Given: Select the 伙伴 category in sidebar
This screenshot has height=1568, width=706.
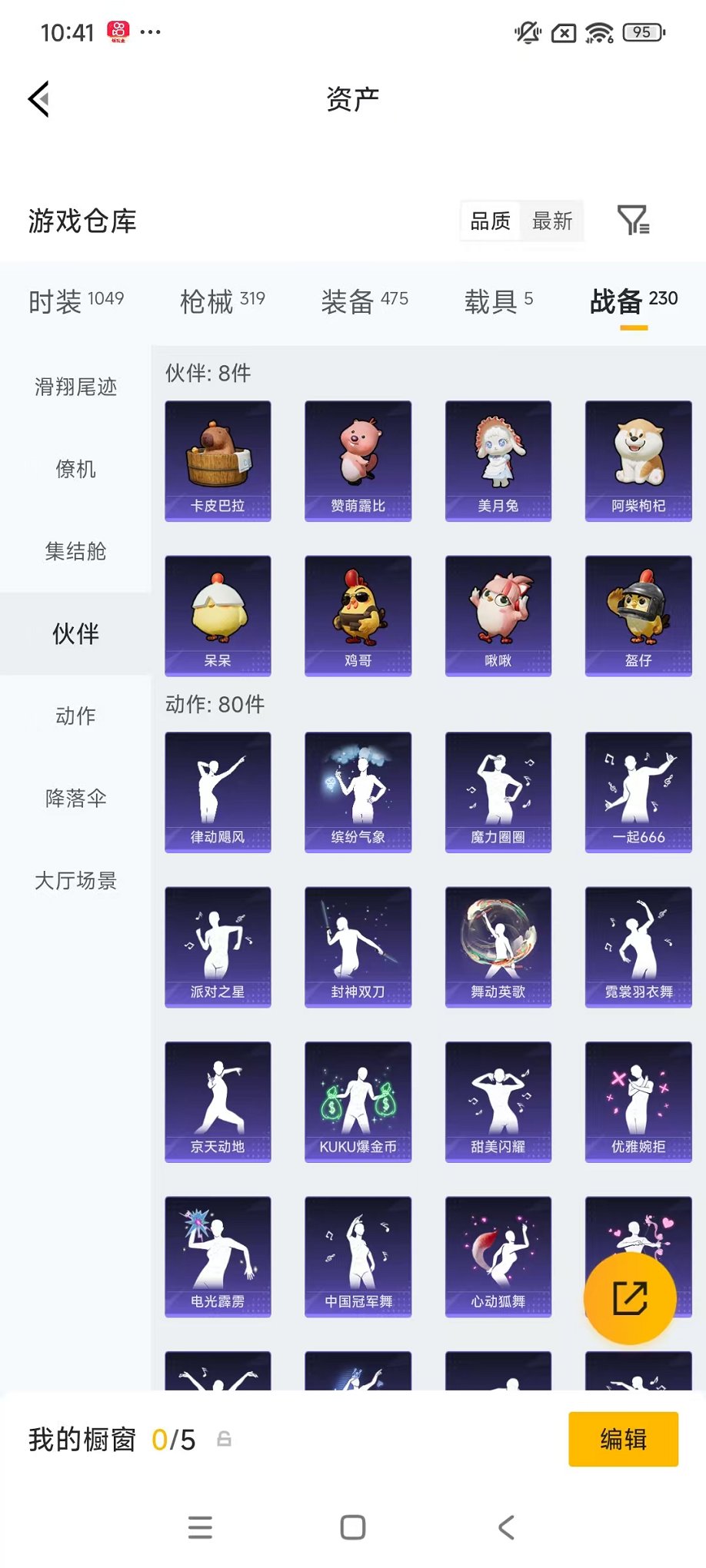Looking at the screenshot, I should pos(74,634).
